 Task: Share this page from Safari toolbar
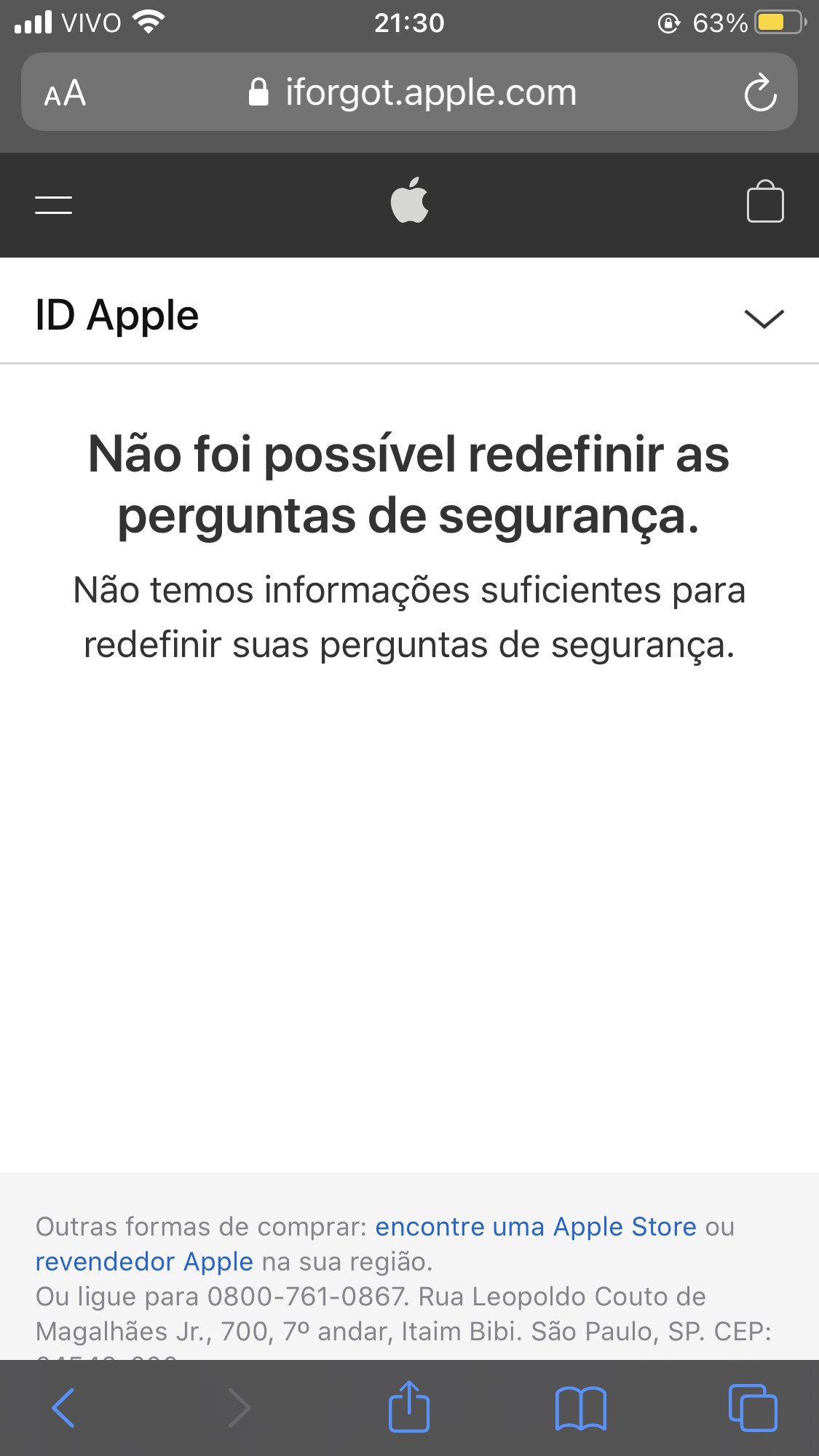pyautogui.click(x=409, y=1407)
